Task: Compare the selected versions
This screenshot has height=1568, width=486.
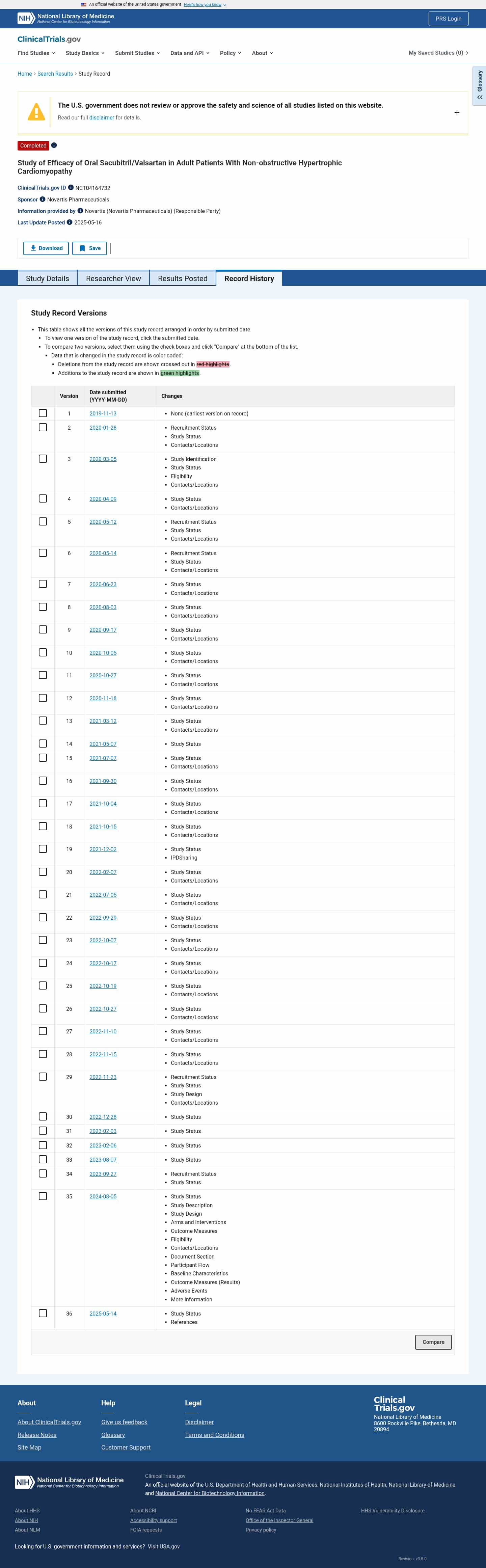Action: point(433,1342)
